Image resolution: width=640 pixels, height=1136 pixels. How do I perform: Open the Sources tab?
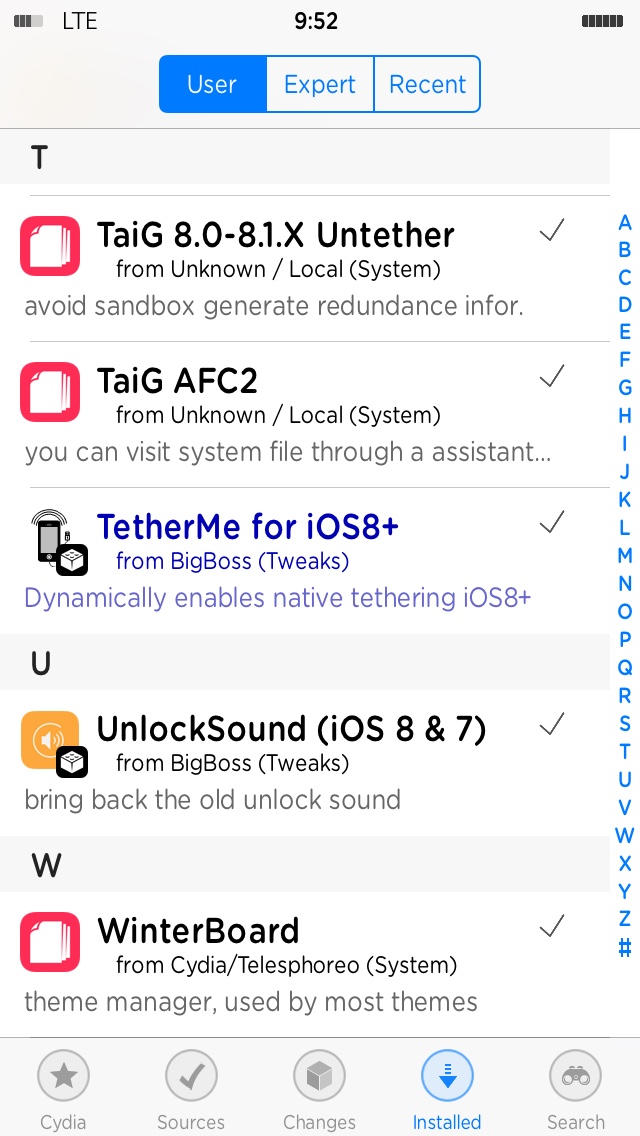click(x=191, y=1092)
